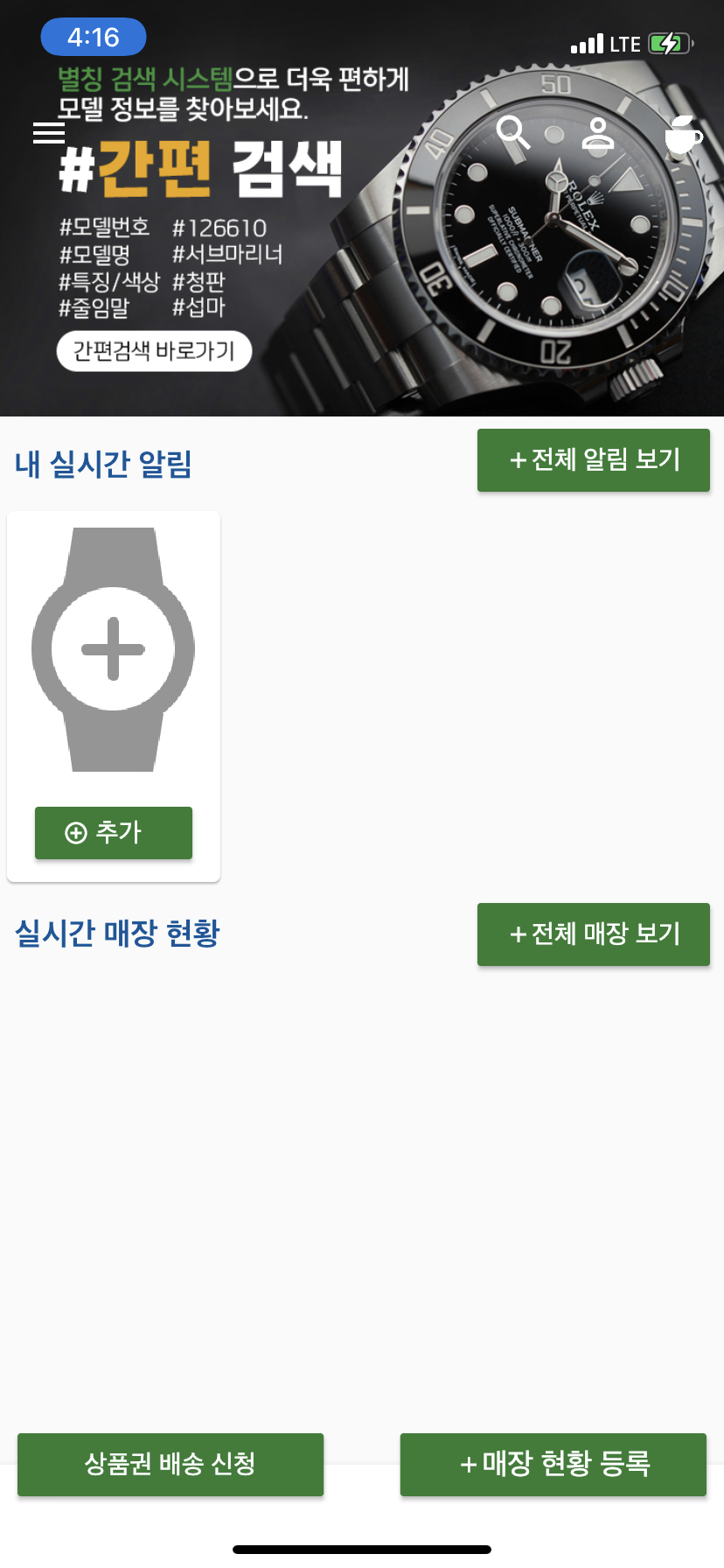Register store status with 매장 현황 등록

tap(553, 1464)
